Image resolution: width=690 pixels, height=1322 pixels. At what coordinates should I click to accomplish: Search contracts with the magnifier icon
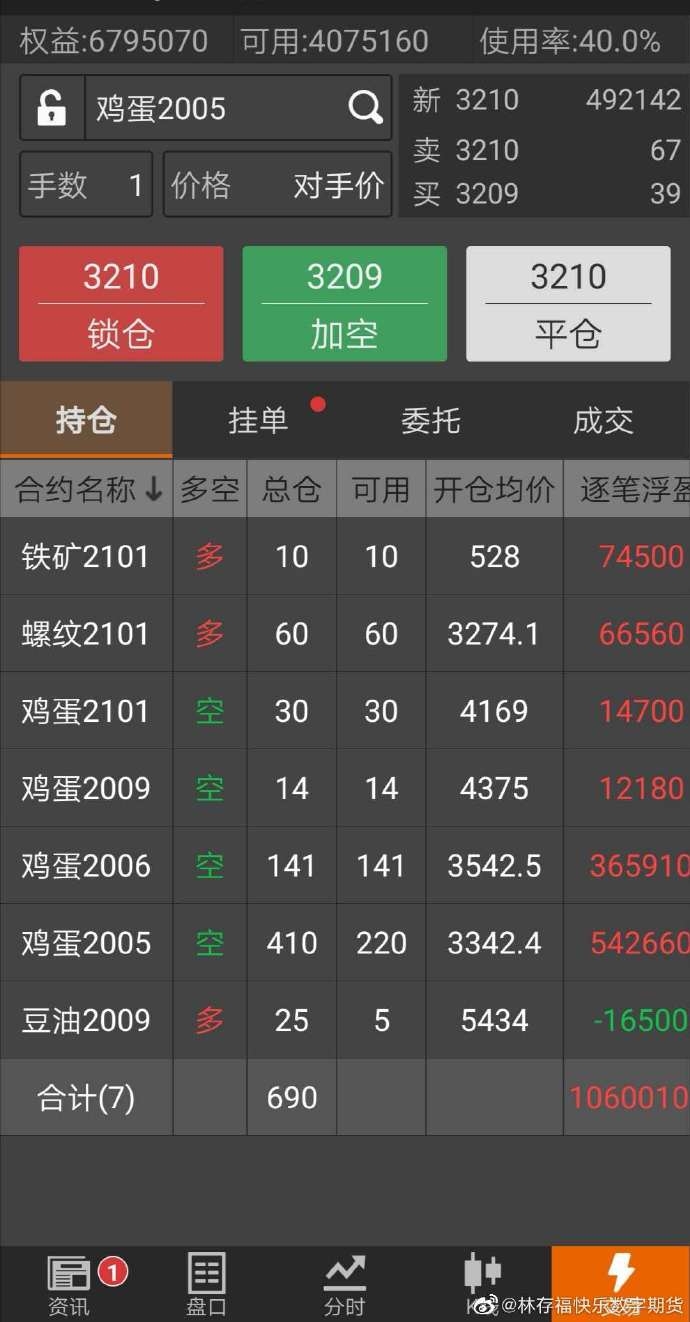pos(365,107)
